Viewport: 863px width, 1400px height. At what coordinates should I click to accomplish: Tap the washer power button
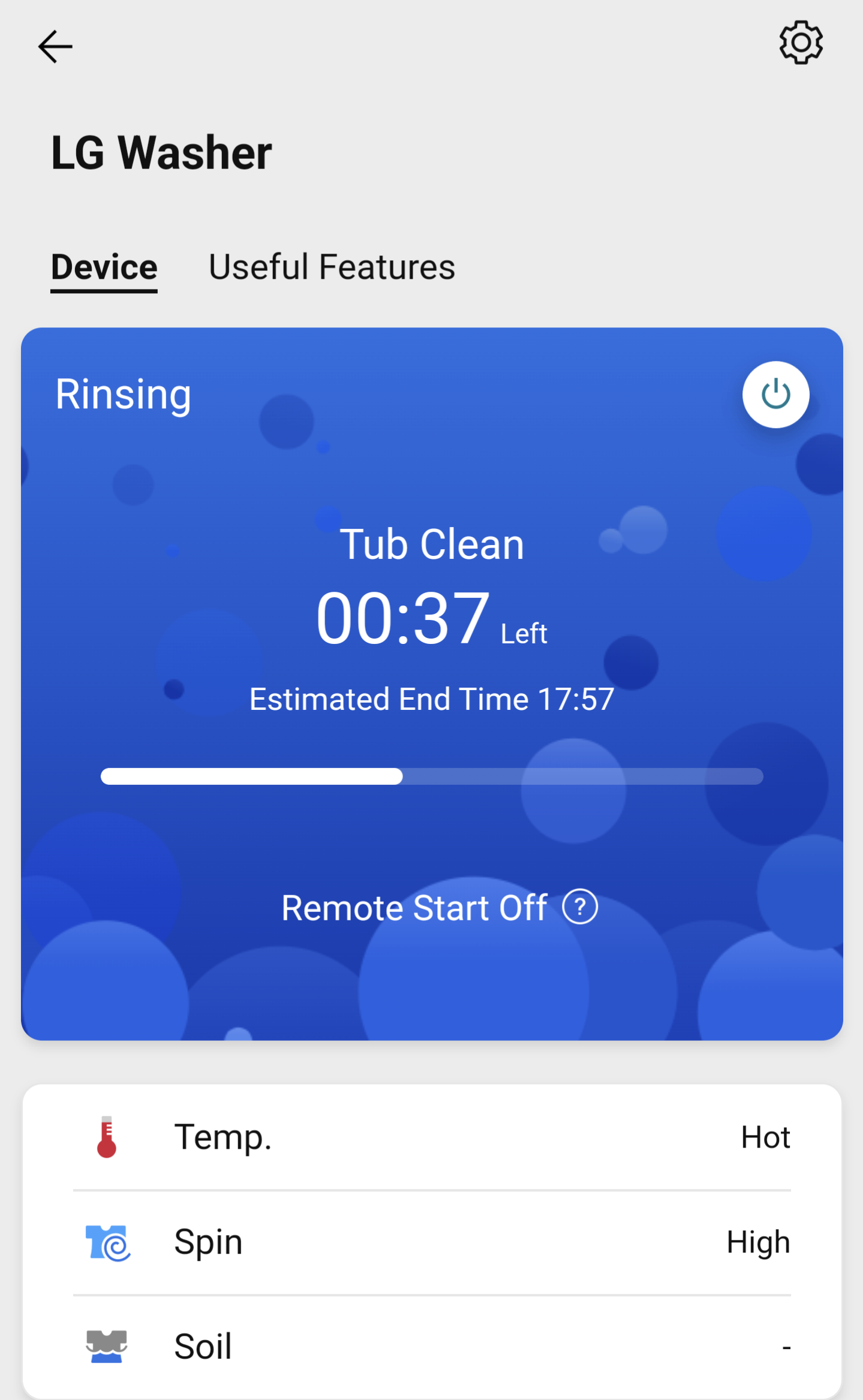click(x=775, y=395)
